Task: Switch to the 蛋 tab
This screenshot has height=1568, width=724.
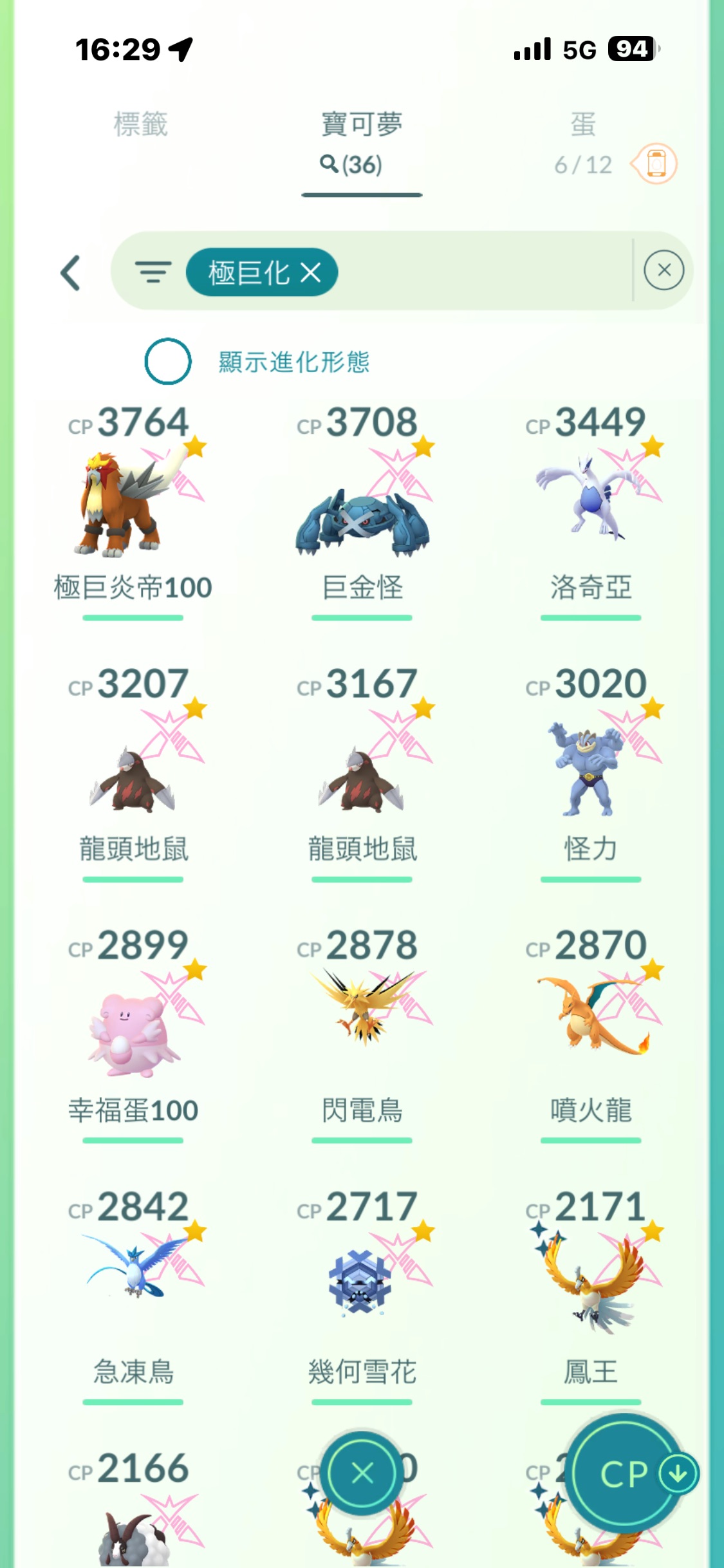Action: (x=583, y=124)
